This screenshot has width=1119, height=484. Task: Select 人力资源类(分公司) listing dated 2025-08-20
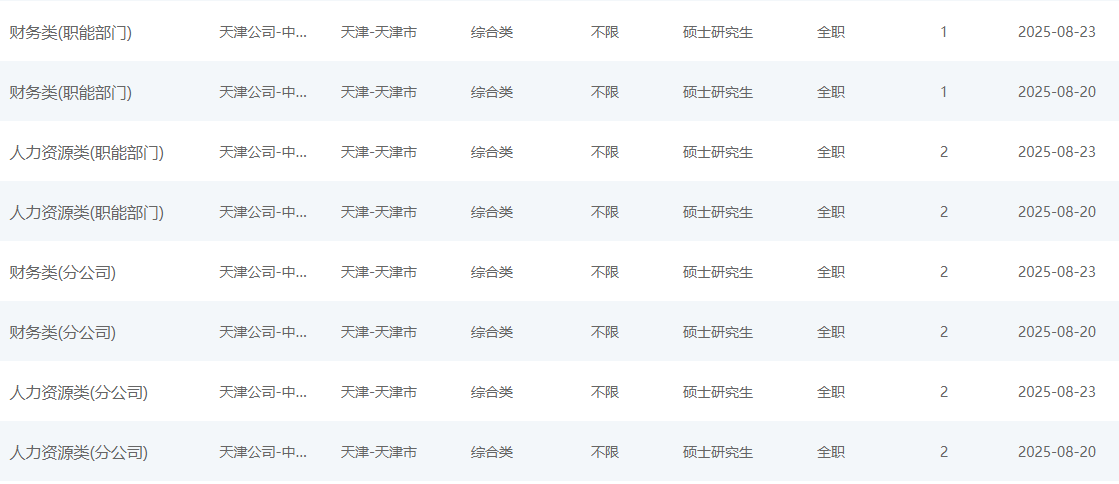tap(78, 452)
